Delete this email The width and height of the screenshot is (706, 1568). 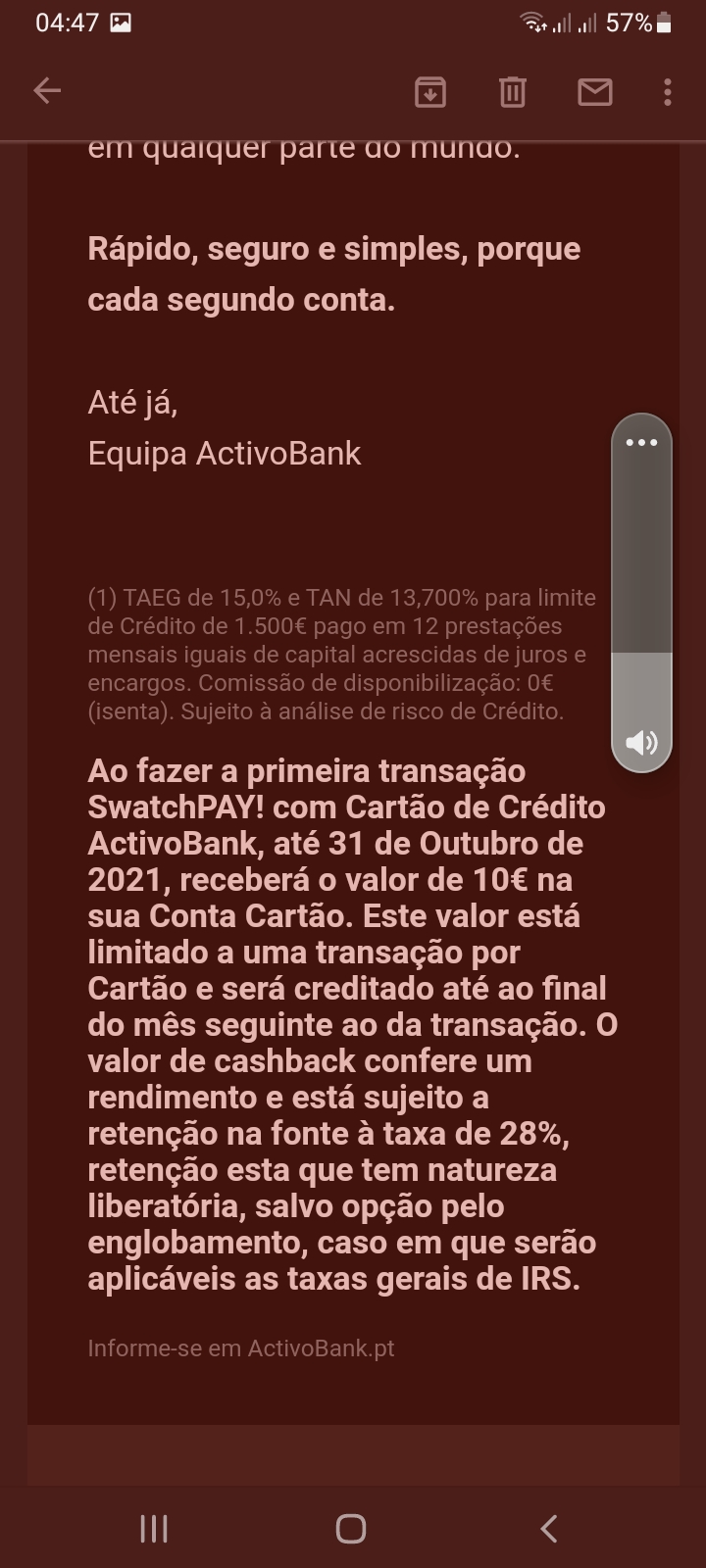click(513, 92)
